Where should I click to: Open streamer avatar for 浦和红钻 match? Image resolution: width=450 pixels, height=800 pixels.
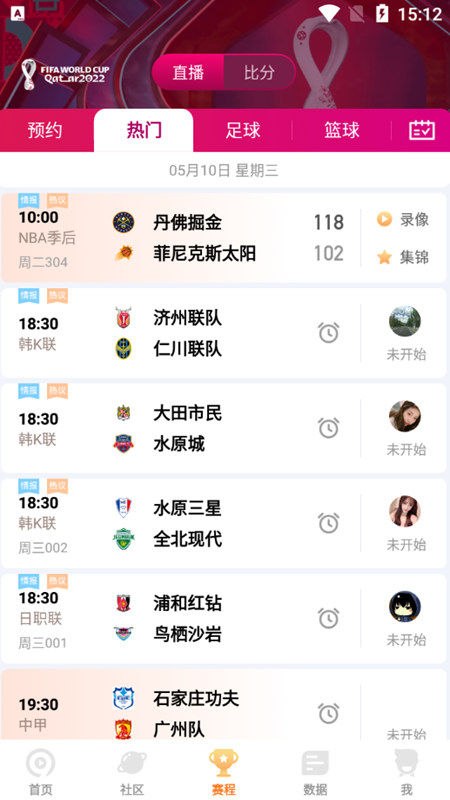coord(405,607)
